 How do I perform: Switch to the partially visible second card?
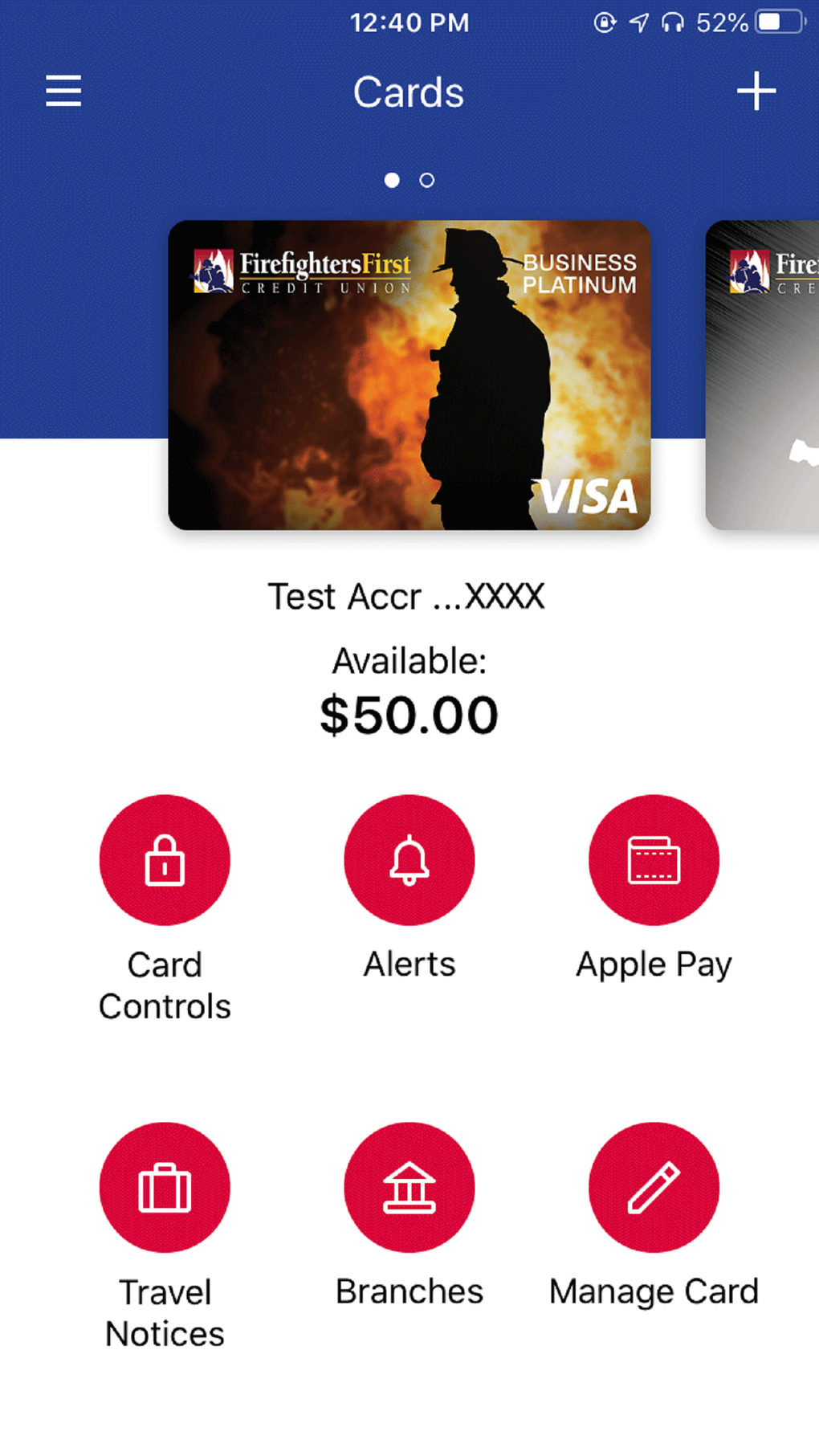click(761, 375)
